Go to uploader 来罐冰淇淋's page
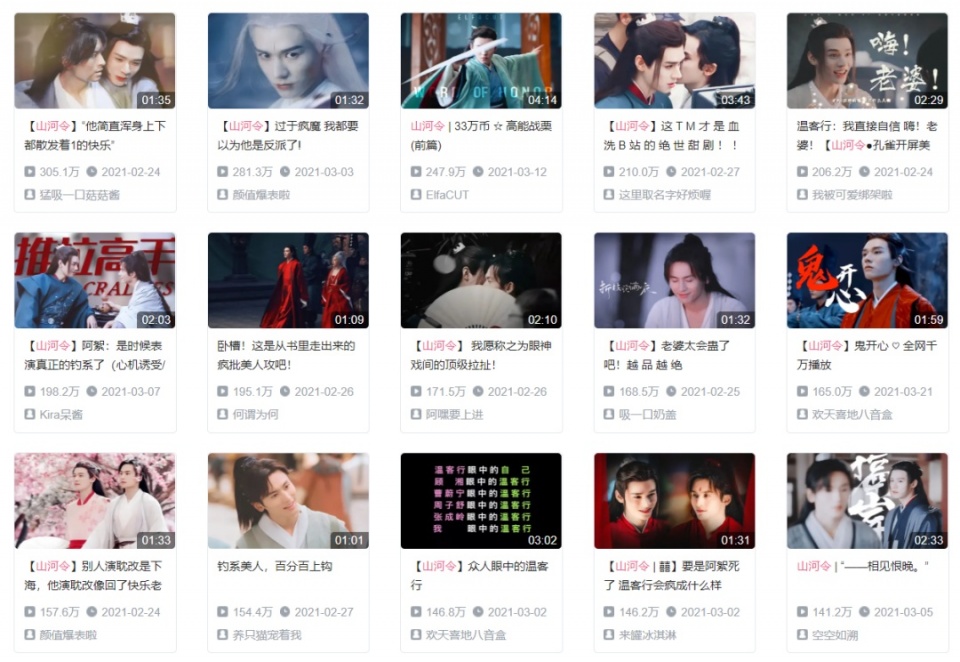960x662 pixels. click(649, 634)
